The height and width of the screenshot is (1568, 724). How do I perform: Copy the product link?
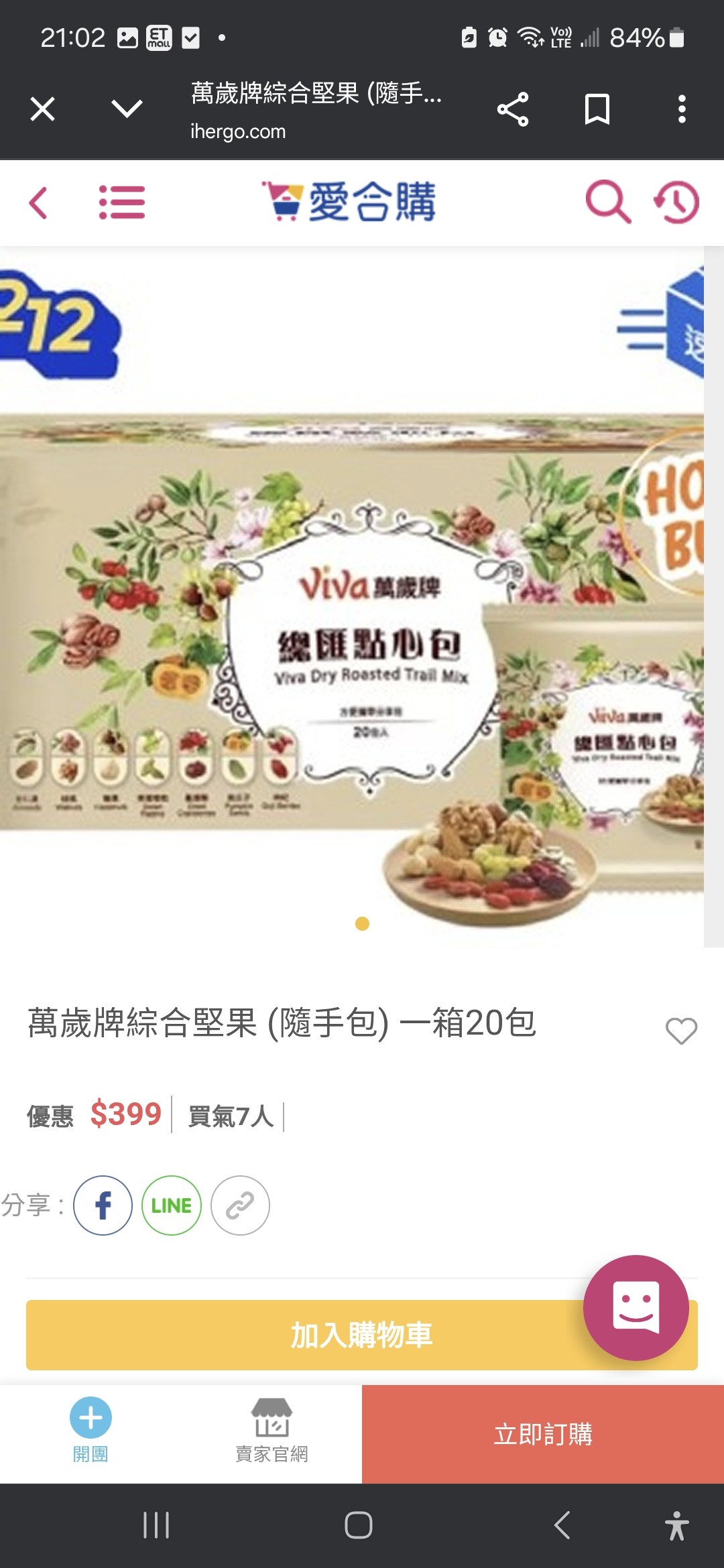240,1205
